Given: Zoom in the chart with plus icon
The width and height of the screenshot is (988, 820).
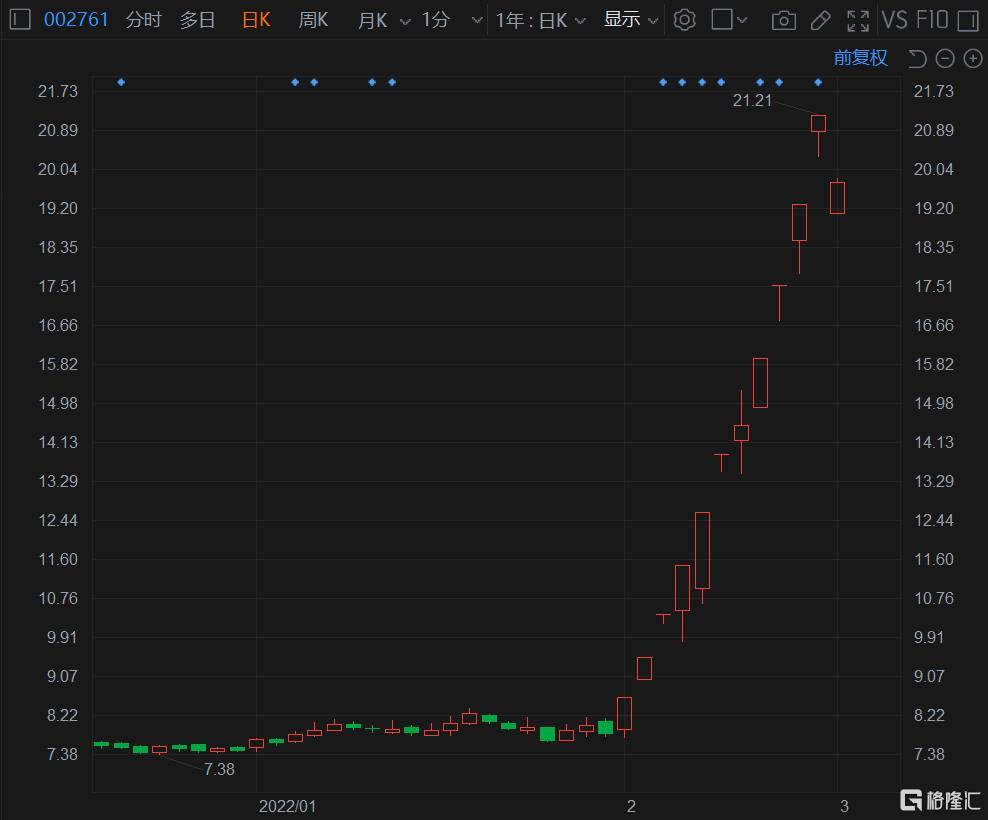Looking at the screenshot, I should coord(972,59).
